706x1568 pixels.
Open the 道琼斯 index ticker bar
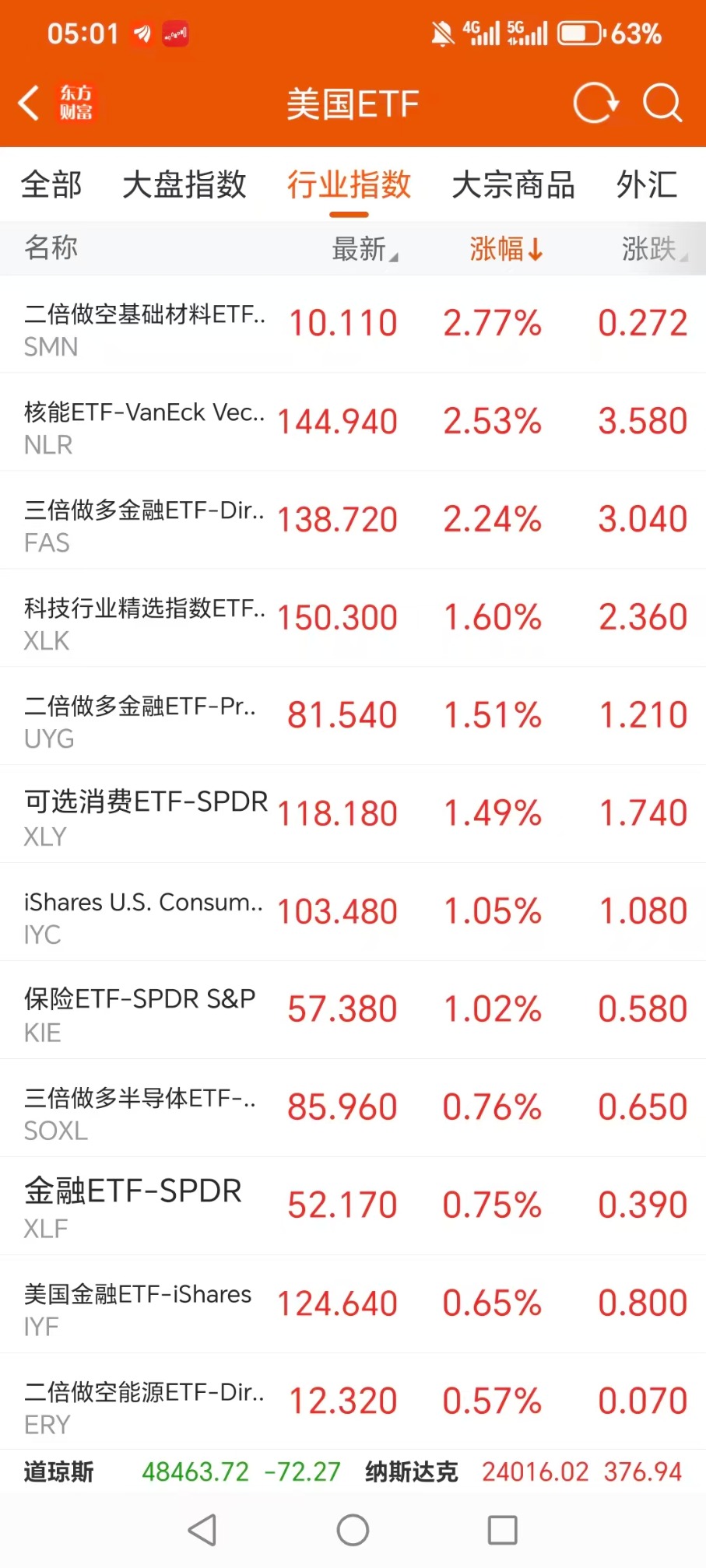pos(181,1472)
